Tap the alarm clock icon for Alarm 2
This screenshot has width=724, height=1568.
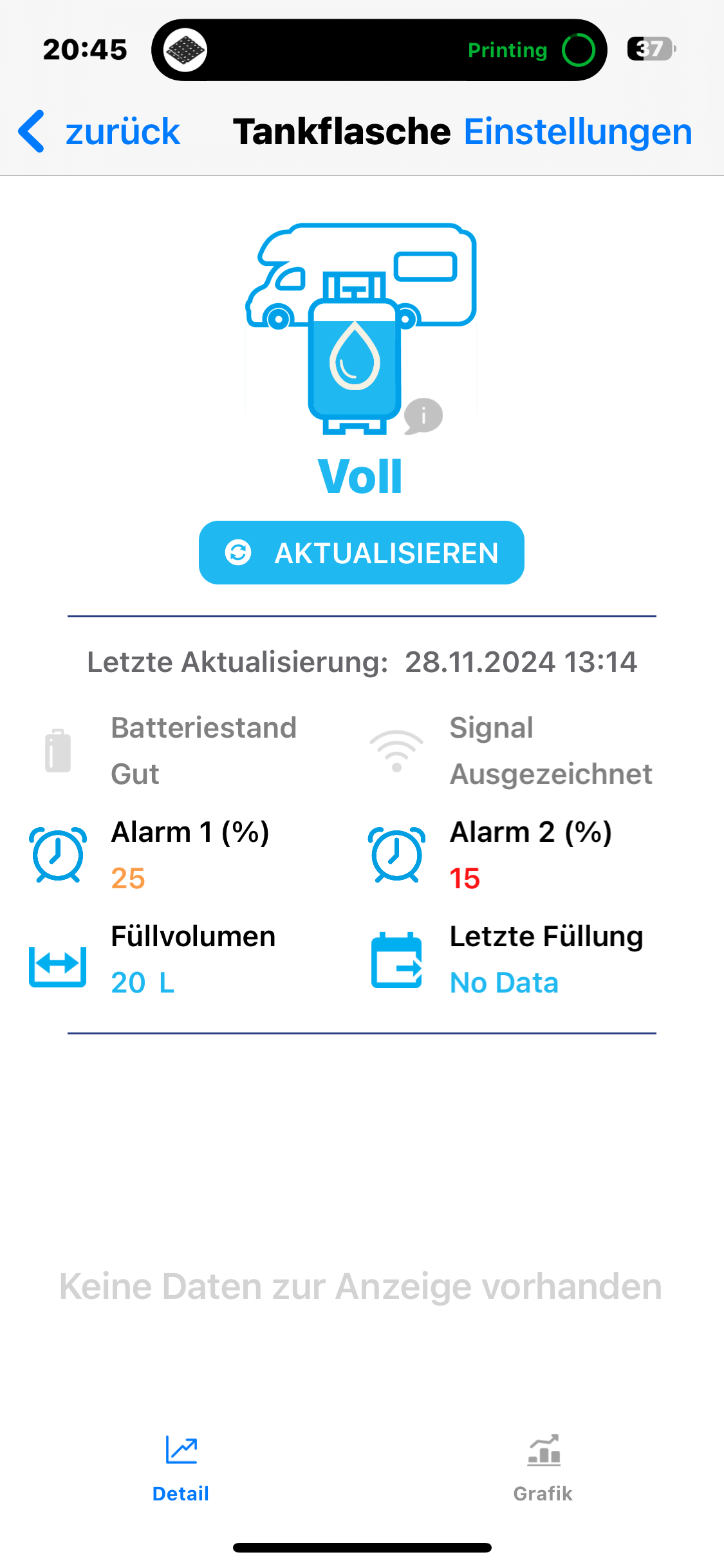(396, 855)
